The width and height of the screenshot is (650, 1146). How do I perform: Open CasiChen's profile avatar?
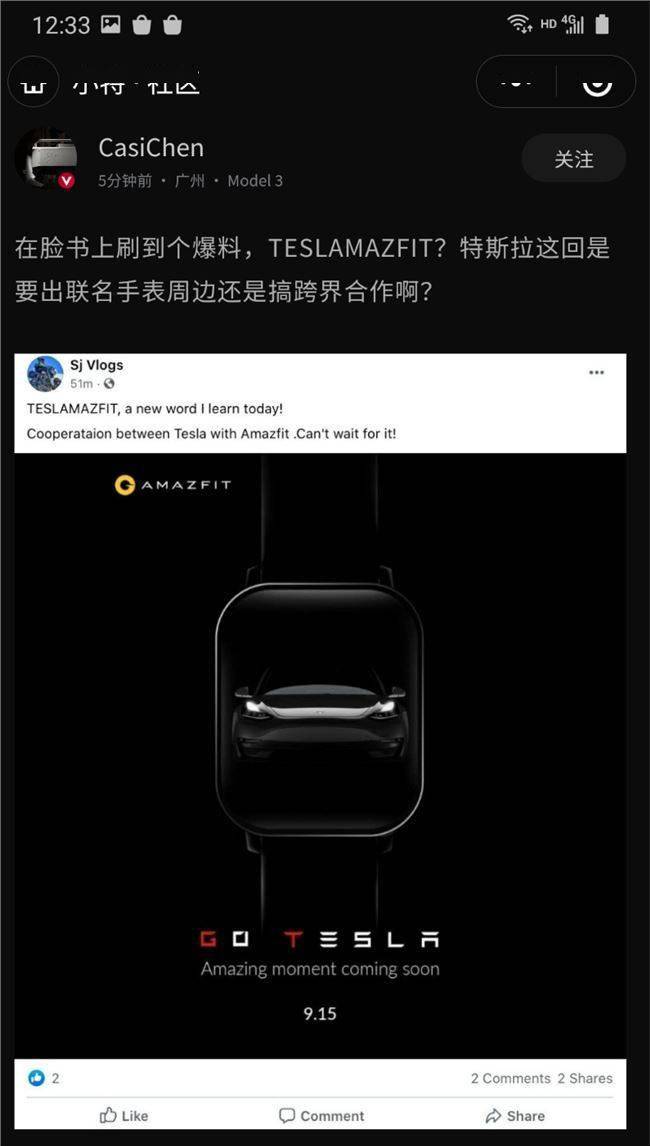click(46, 159)
